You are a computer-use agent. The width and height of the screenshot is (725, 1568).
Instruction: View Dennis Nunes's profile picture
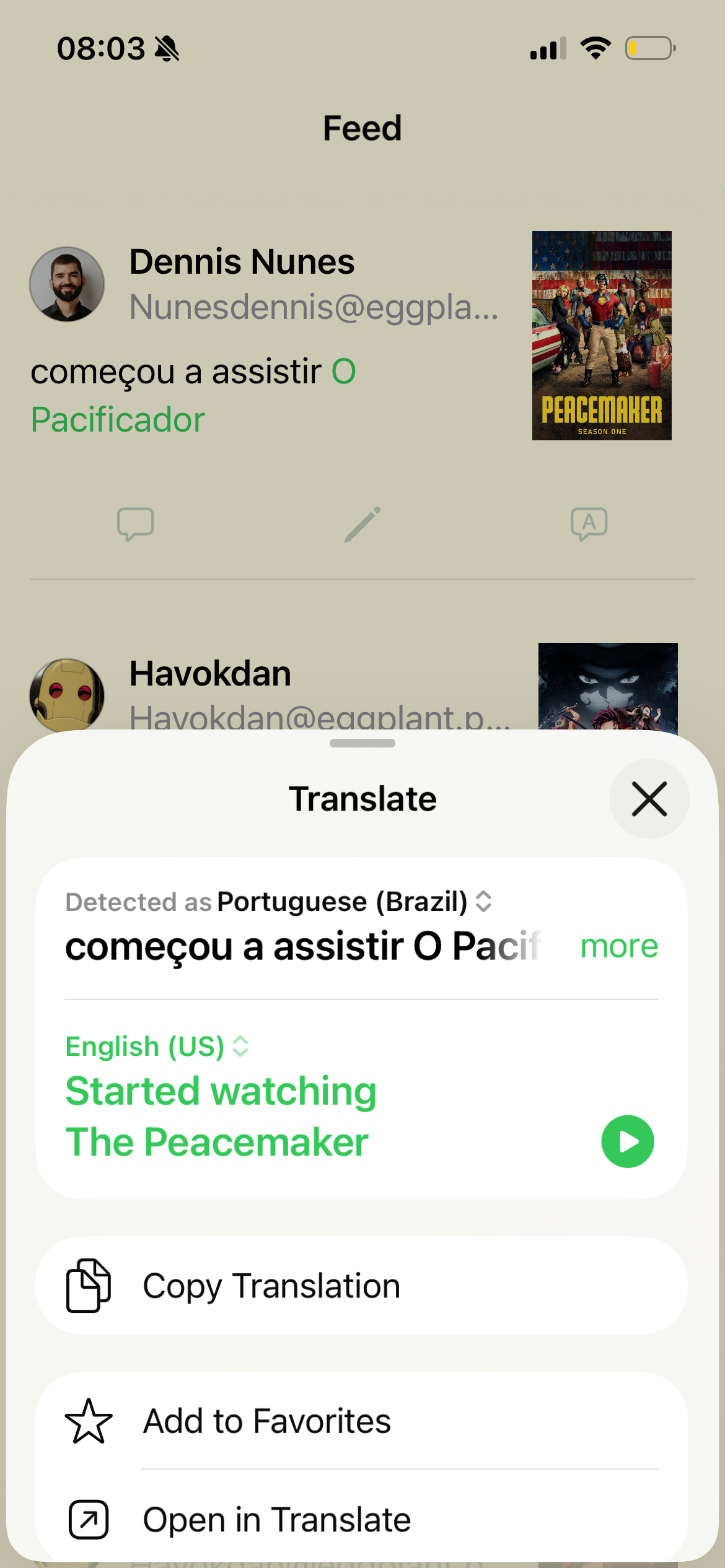click(x=67, y=284)
